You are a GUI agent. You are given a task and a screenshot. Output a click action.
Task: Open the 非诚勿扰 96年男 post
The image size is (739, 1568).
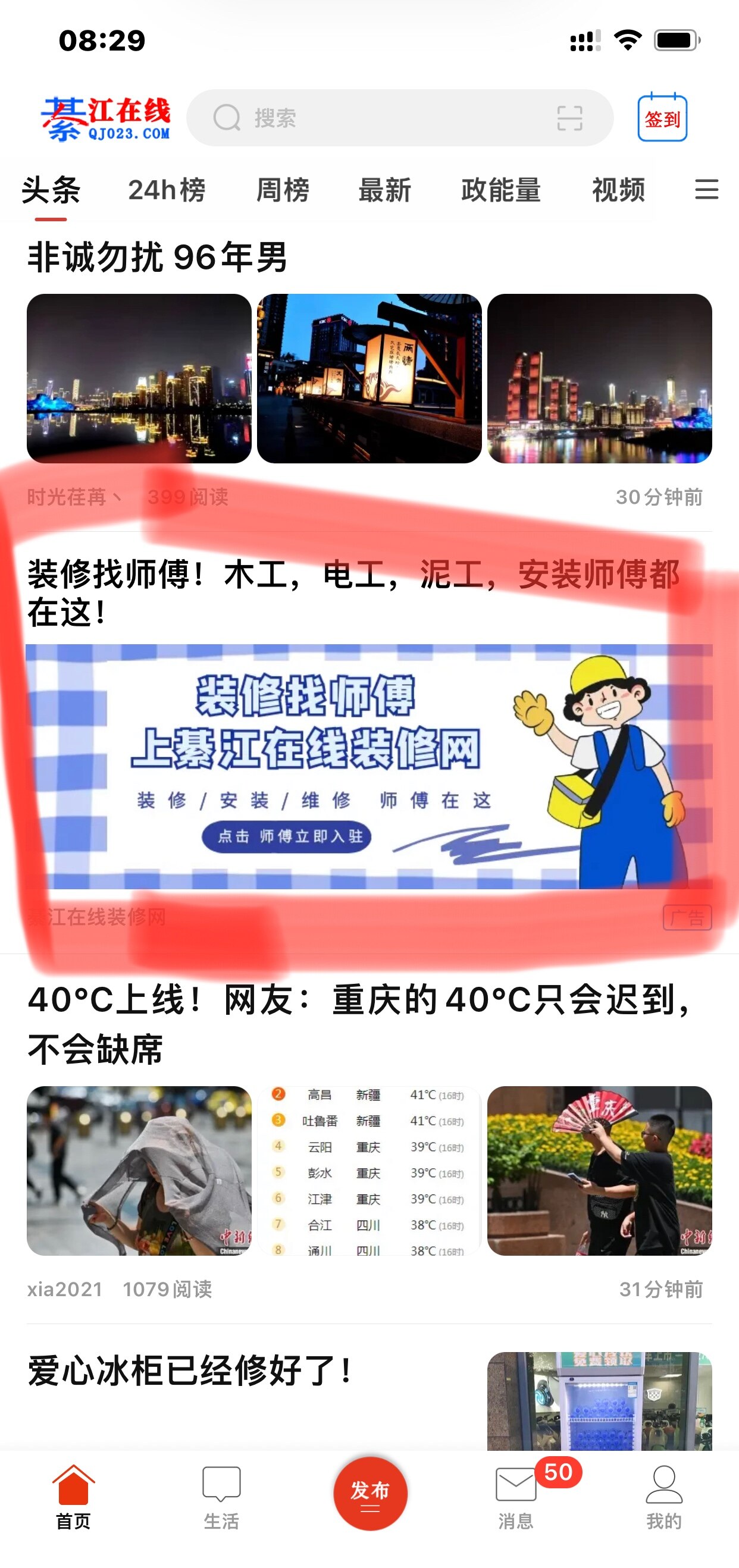tap(157, 258)
